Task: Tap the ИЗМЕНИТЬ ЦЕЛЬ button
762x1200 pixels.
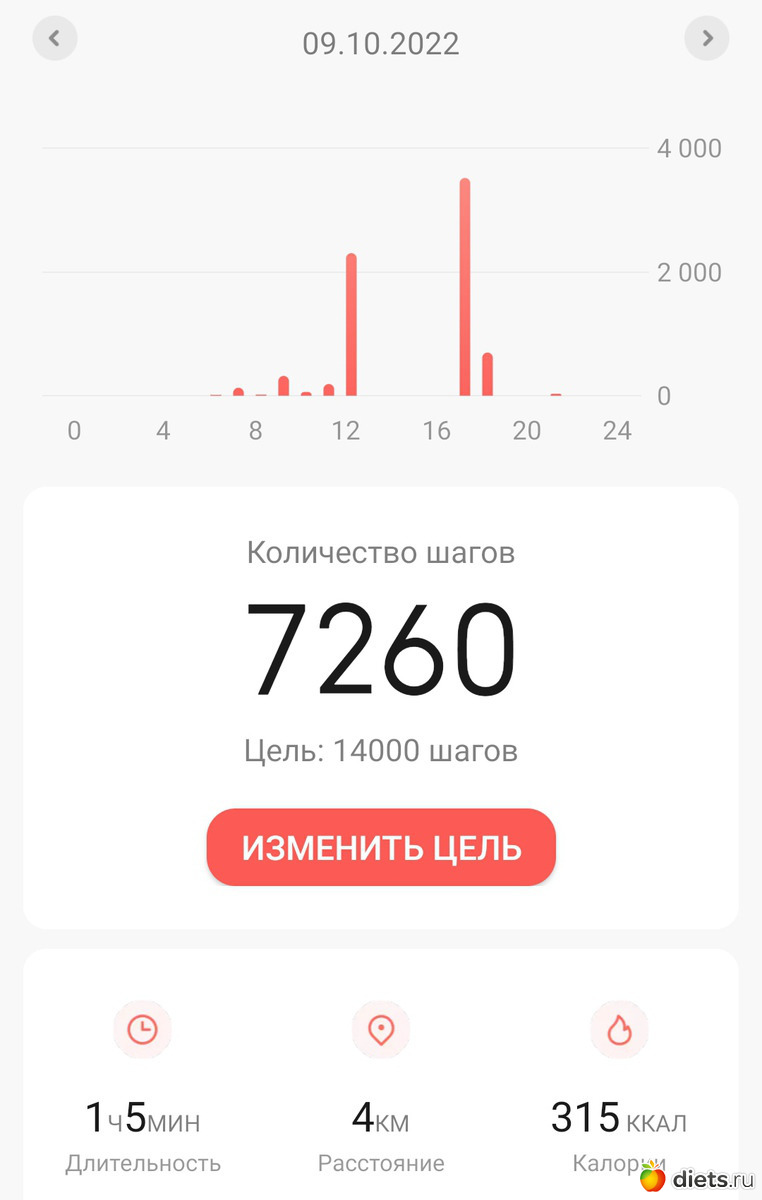Action: 381,847
